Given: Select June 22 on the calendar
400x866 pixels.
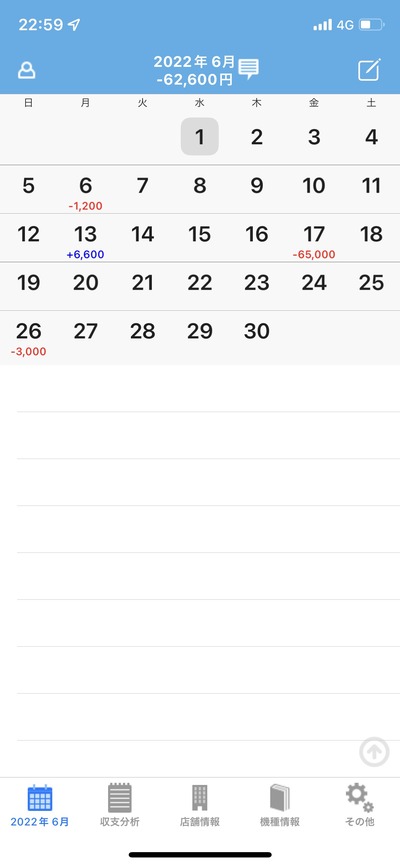Looking at the screenshot, I should click(199, 283).
